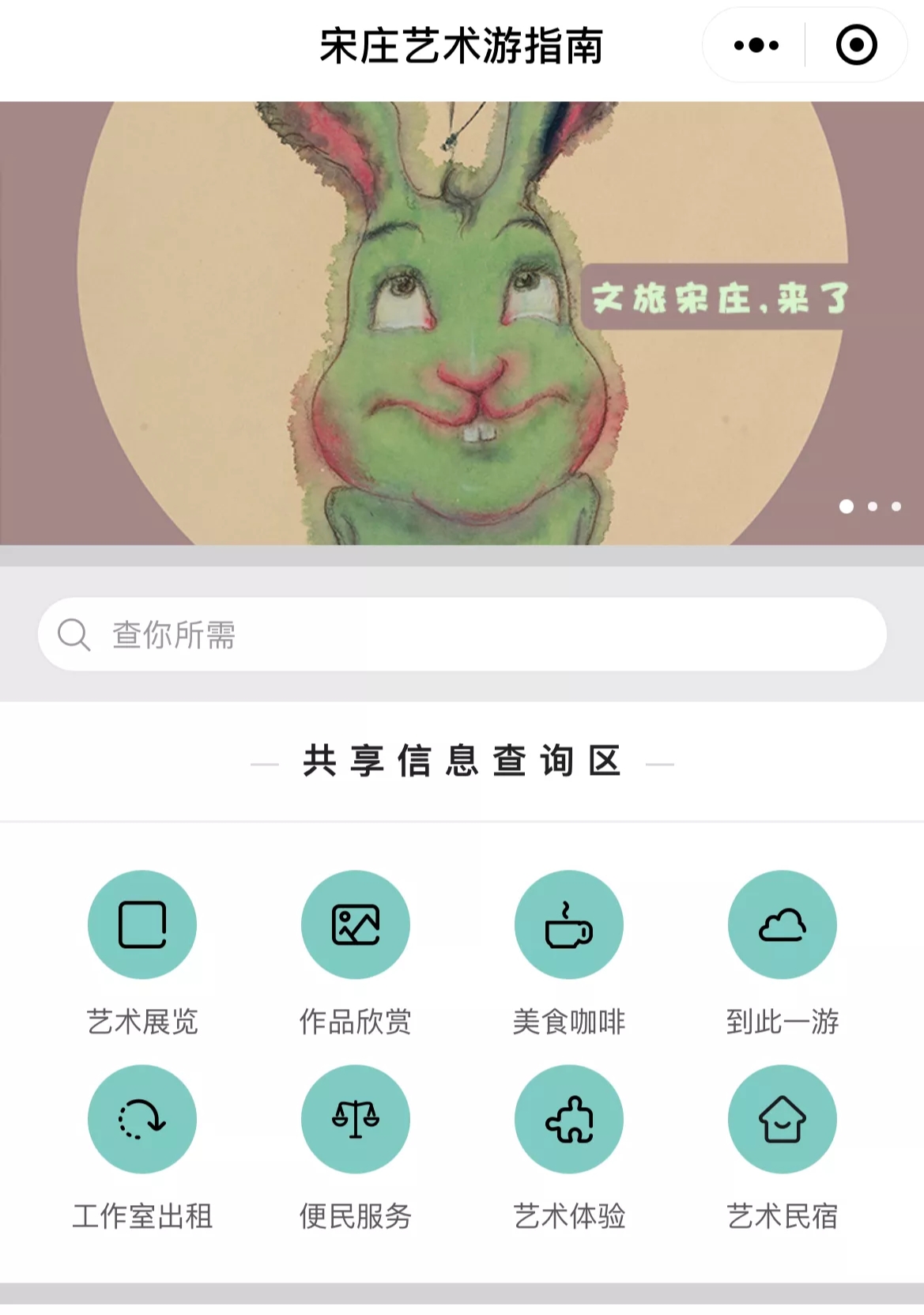Viewport: 924px width, 1315px height.
Task: Go to 到此一游
Action: pyautogui.click(x=782, y=924)
